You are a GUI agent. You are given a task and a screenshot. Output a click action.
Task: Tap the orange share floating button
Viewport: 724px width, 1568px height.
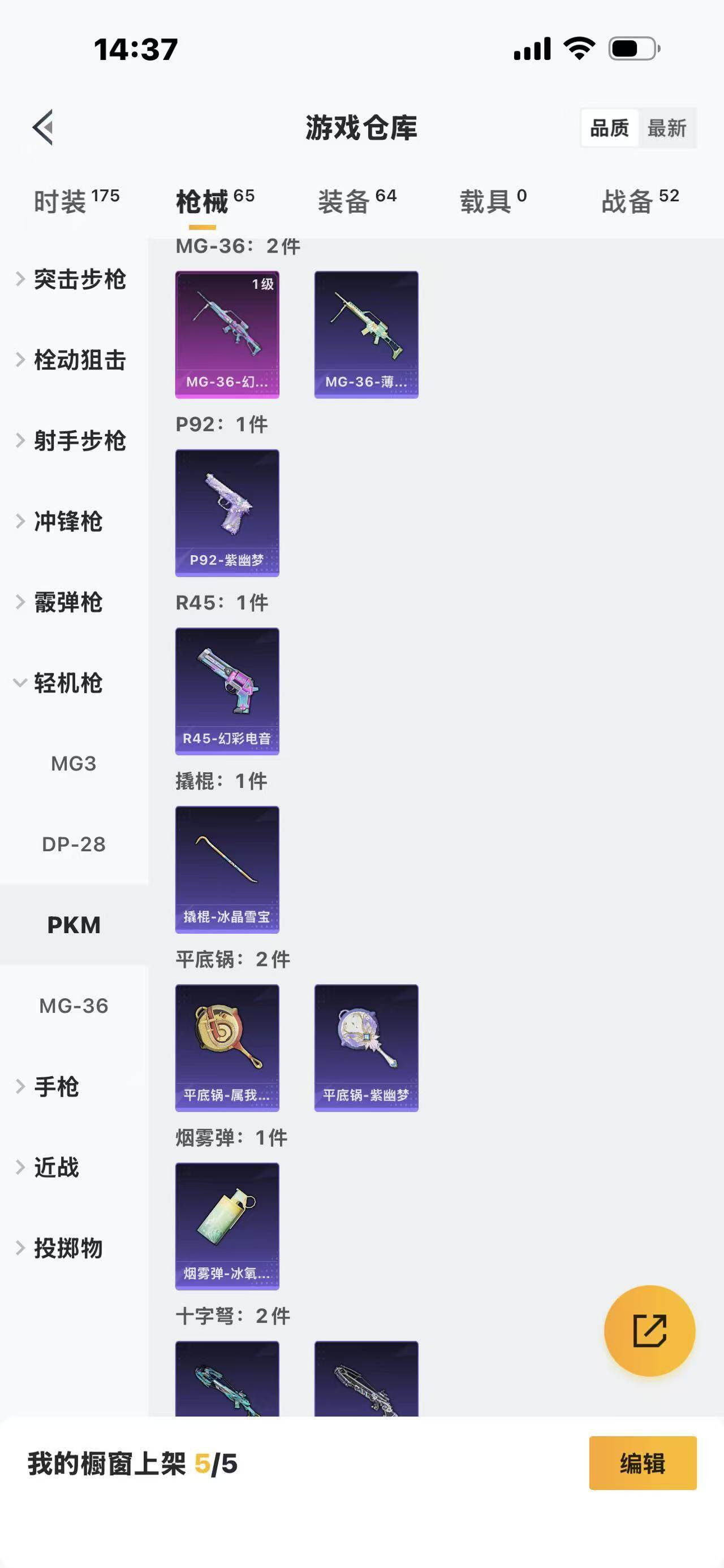[x=649, y=1331]
